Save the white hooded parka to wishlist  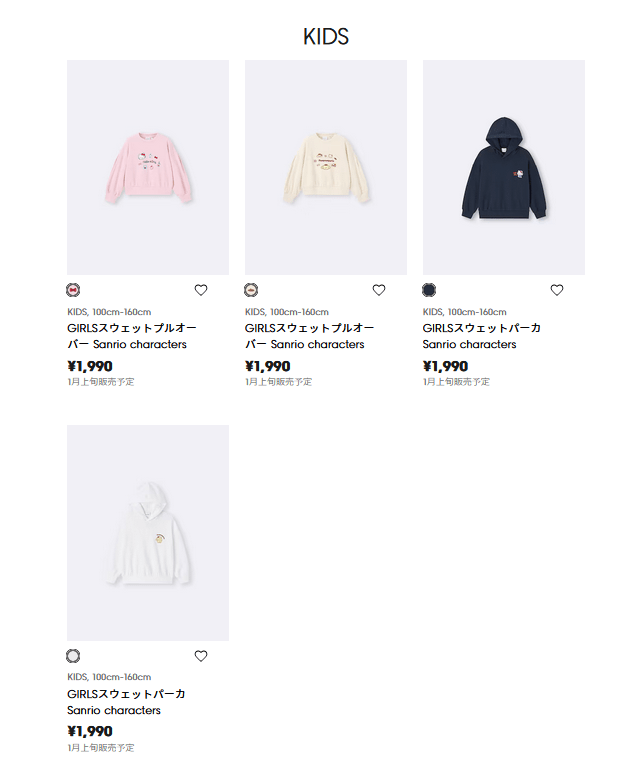pos(201,656)
